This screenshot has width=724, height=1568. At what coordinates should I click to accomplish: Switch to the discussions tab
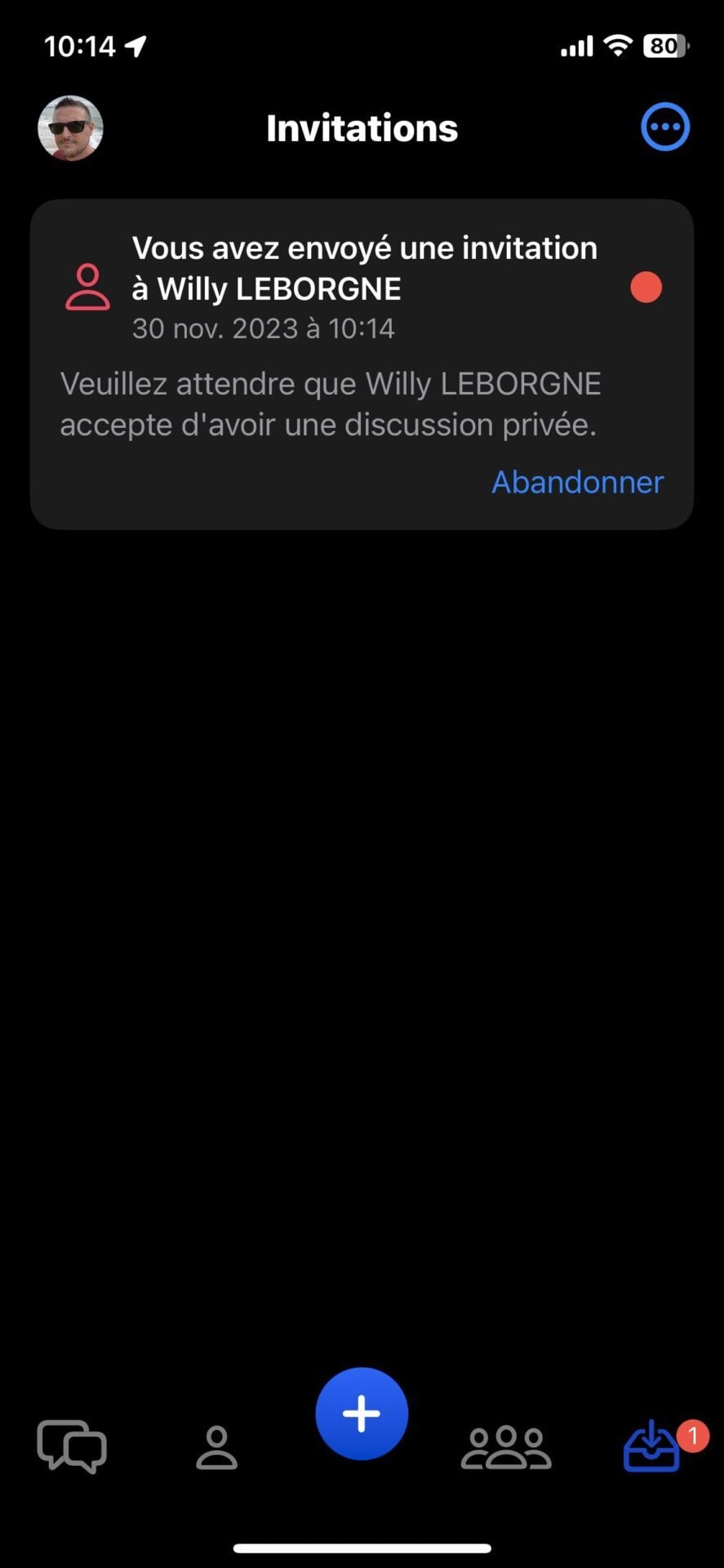tap(72, 1446)
